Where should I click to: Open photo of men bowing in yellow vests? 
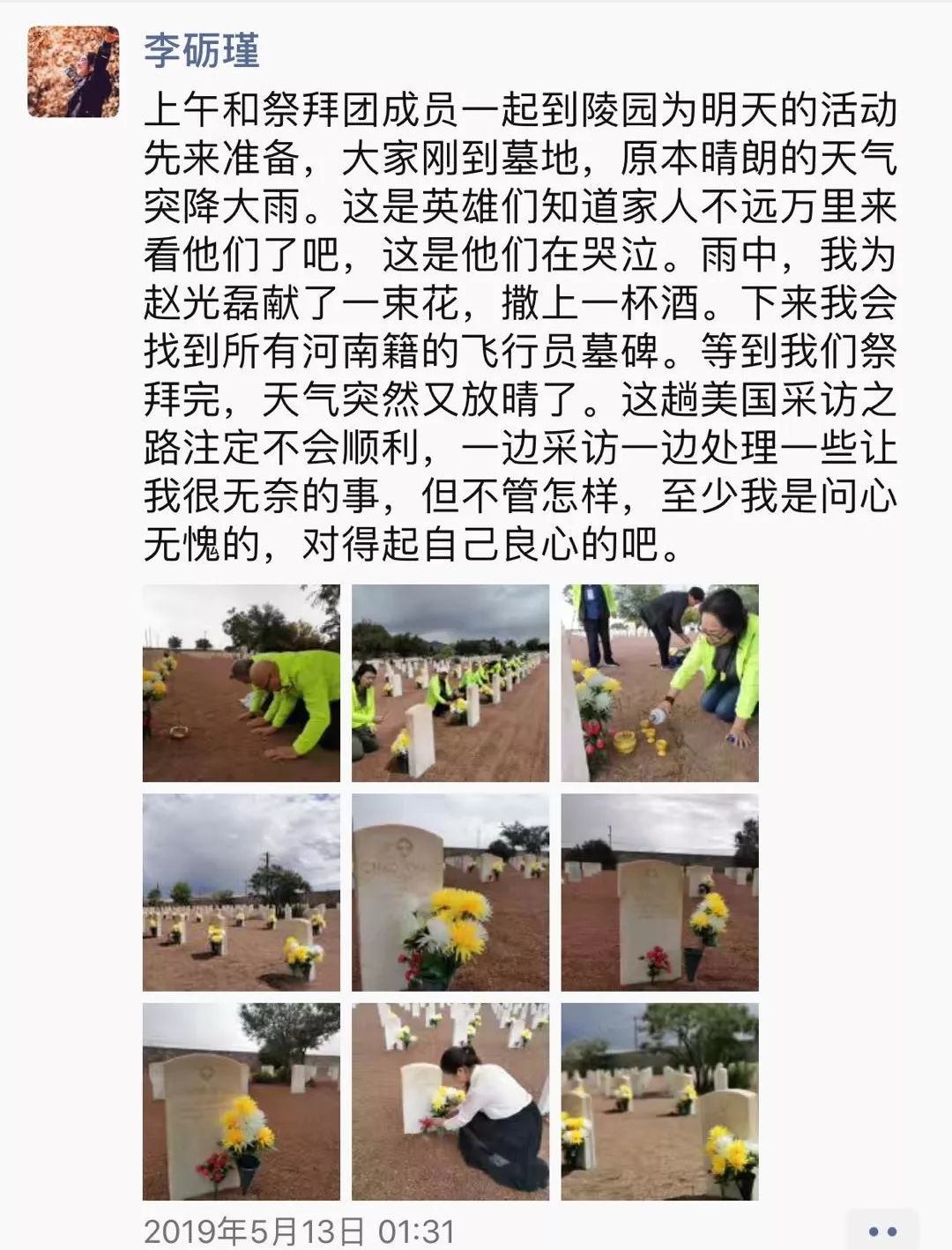pos(242,683)
